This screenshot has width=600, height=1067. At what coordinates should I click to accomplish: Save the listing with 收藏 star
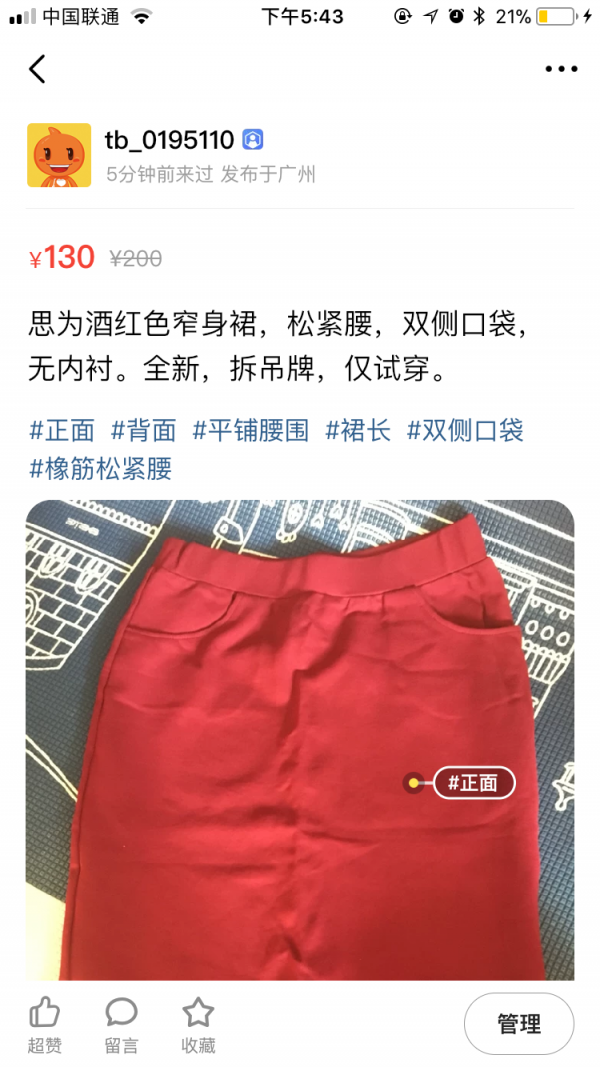(198, 1025)
